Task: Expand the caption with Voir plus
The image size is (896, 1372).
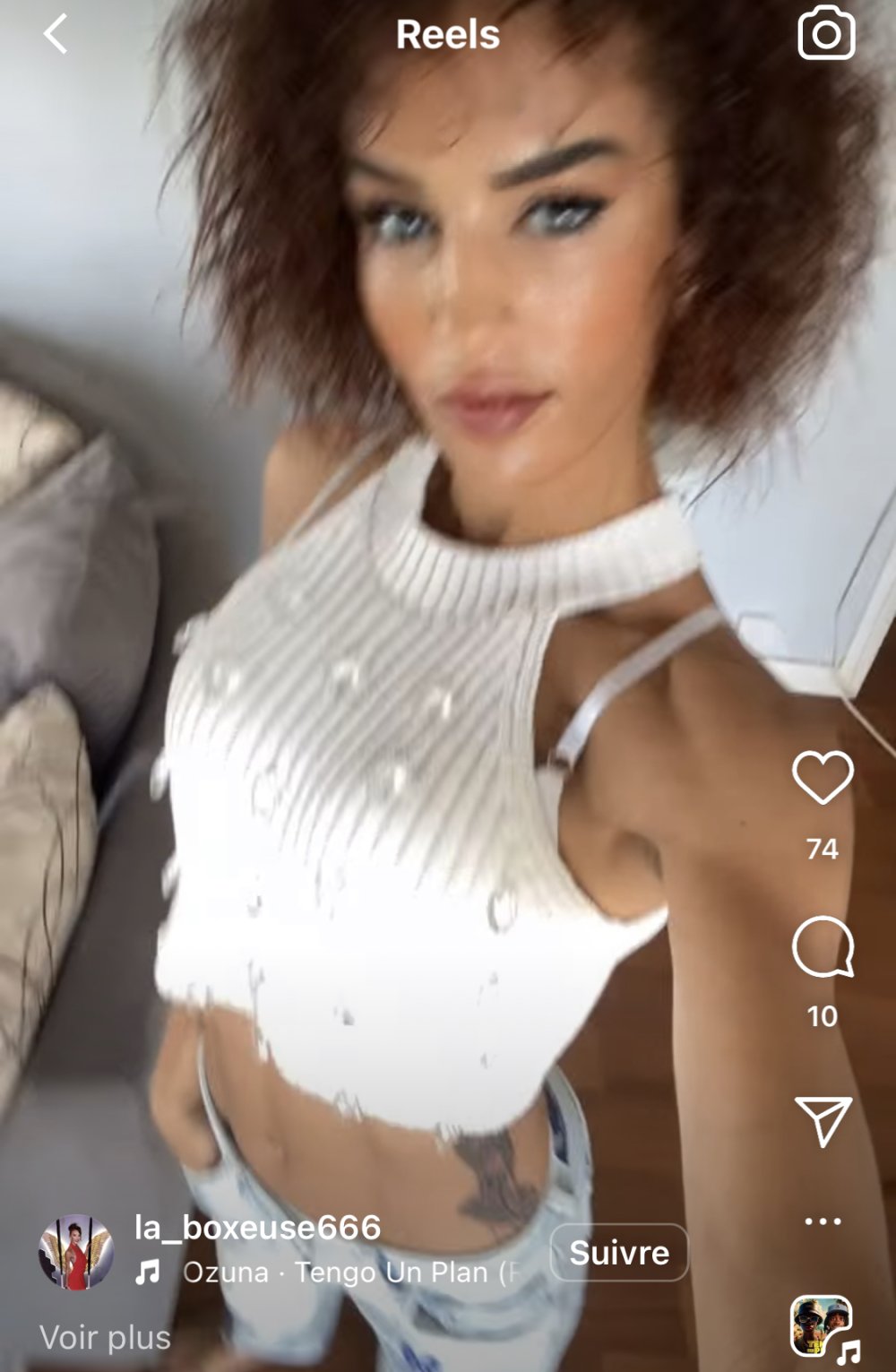Action: click(x=106, y=1337)
